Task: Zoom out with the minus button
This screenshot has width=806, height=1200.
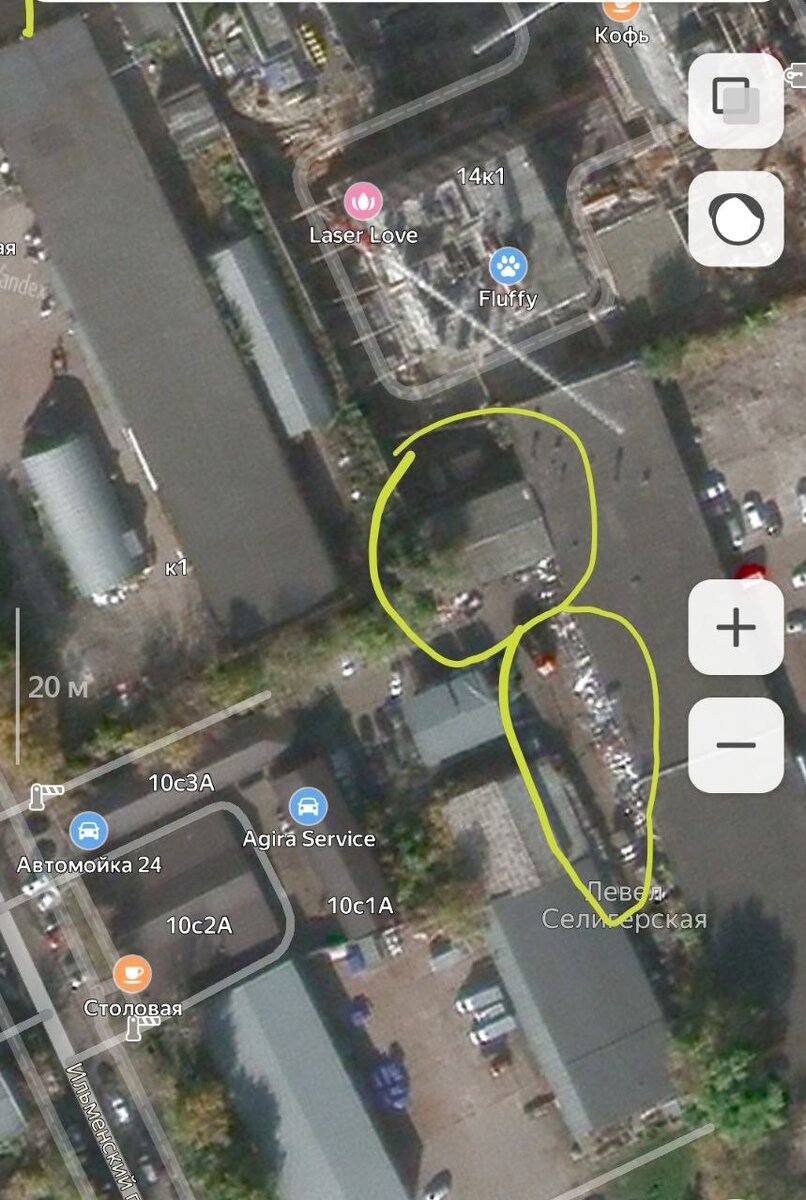Action: click(x=736, y=745)
